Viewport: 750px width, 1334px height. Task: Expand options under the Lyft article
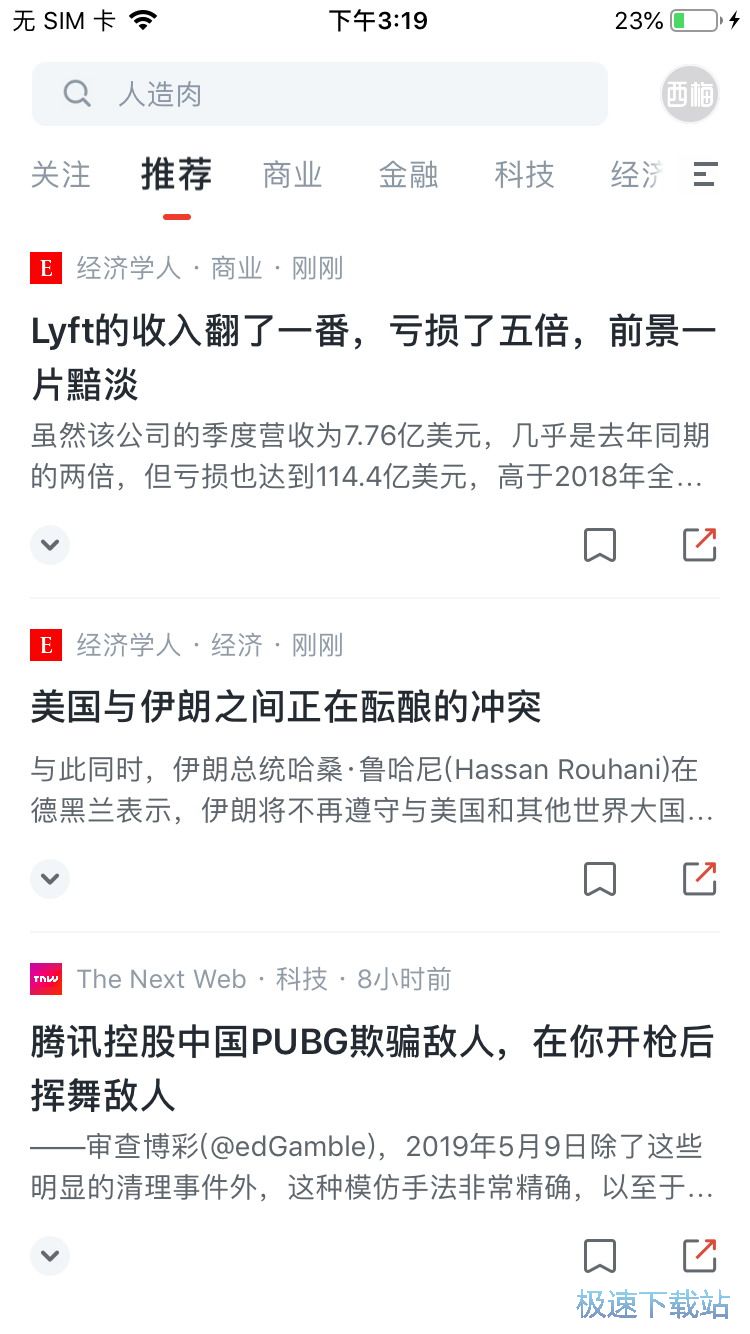point(50,545)
